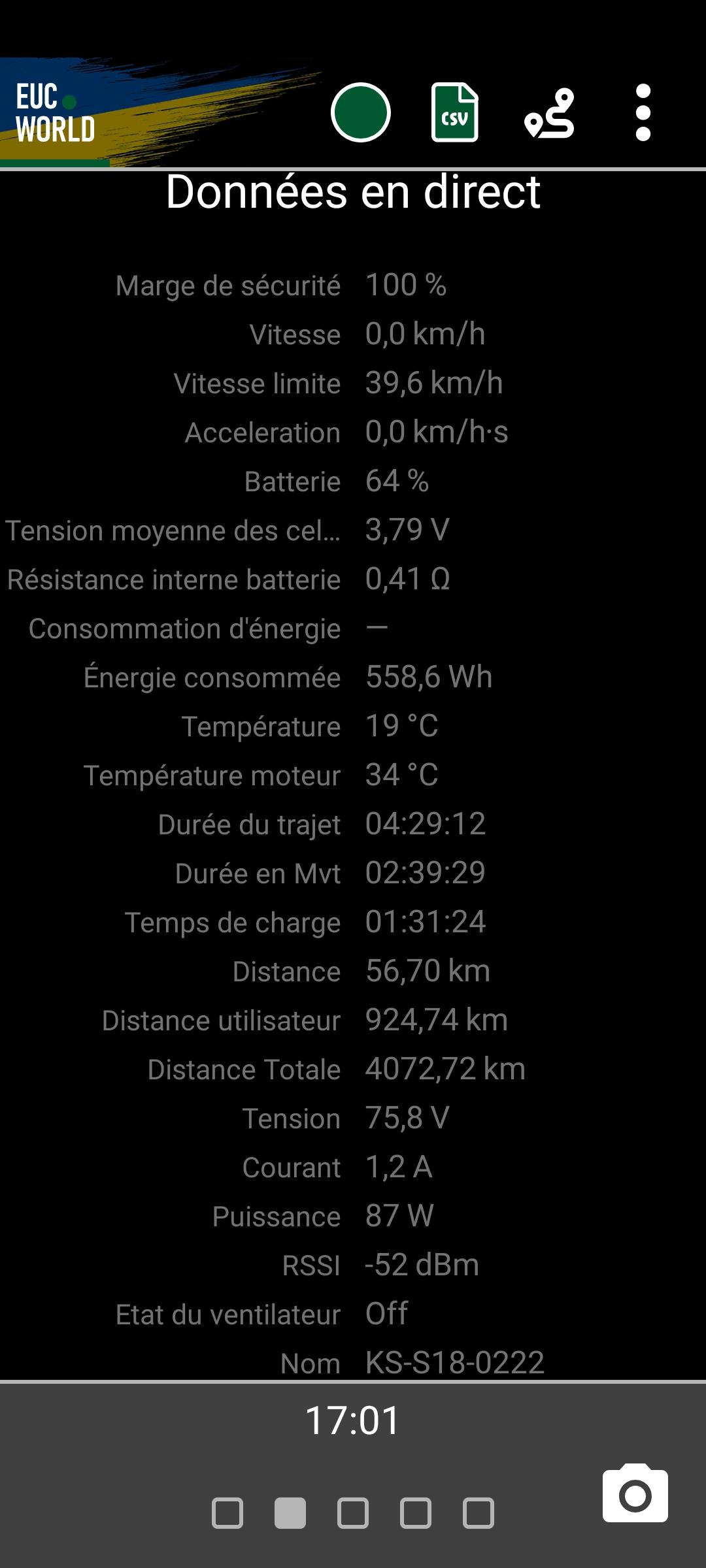Open the route tracking icon
This screenshot has height=1568, width=706.
549,113
